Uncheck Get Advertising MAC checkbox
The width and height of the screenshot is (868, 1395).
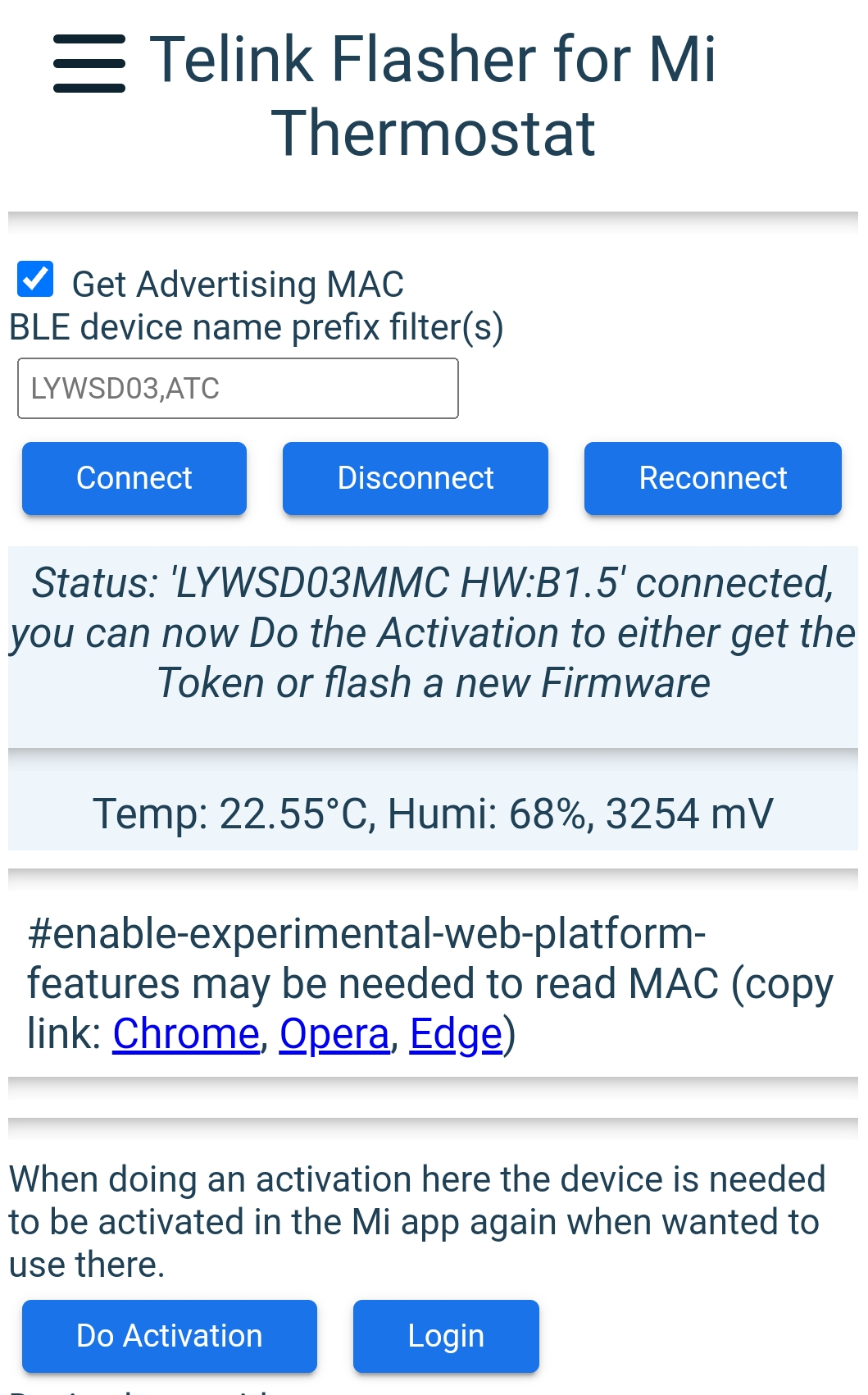click(35, 280)
